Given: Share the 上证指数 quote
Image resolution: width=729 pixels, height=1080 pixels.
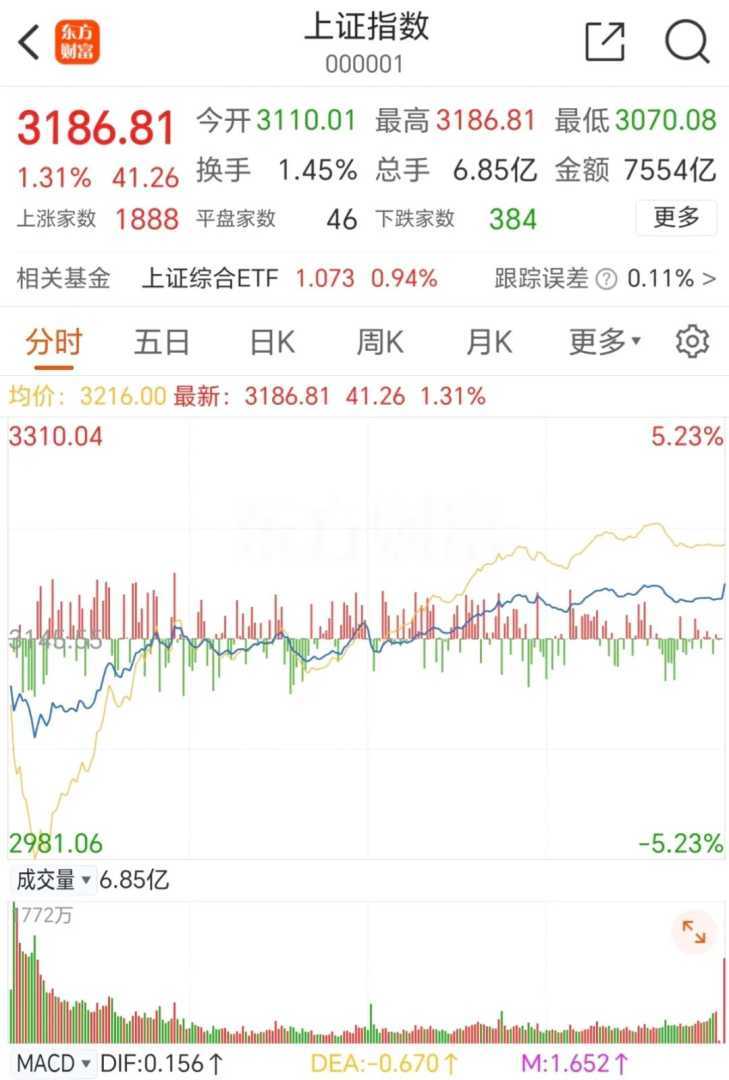Looking at the screenshot, I should pyautogui.click(x=605, y=42).
